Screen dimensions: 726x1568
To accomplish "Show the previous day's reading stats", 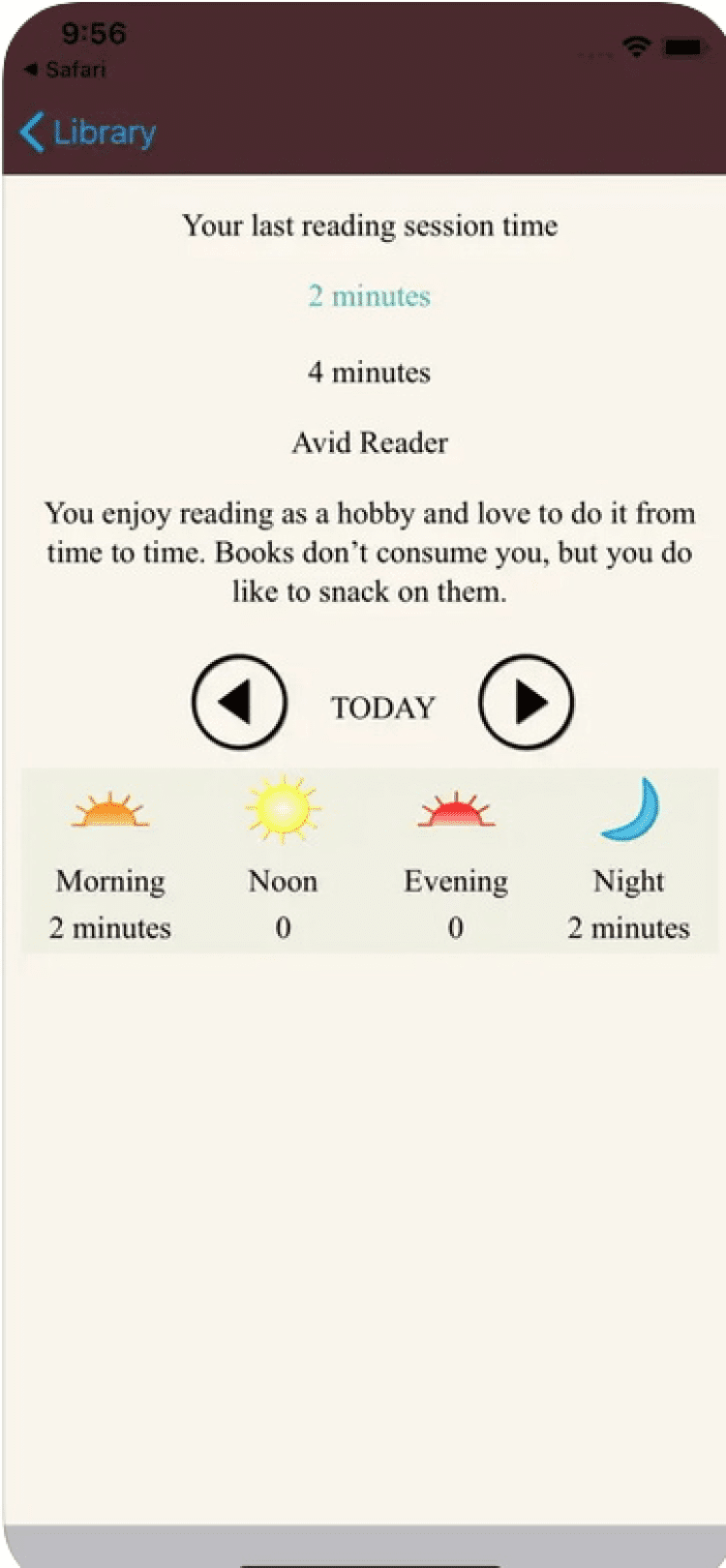I will pos(238,702).
